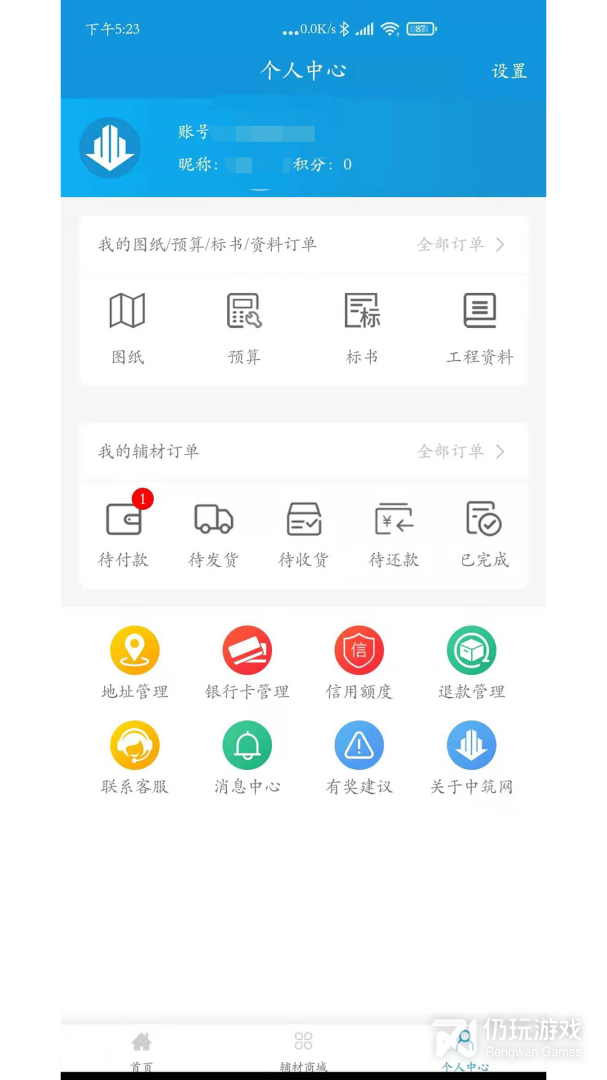607x1080 pixels.
Task: Open 银行卡管理
Action: pos(247,662)
